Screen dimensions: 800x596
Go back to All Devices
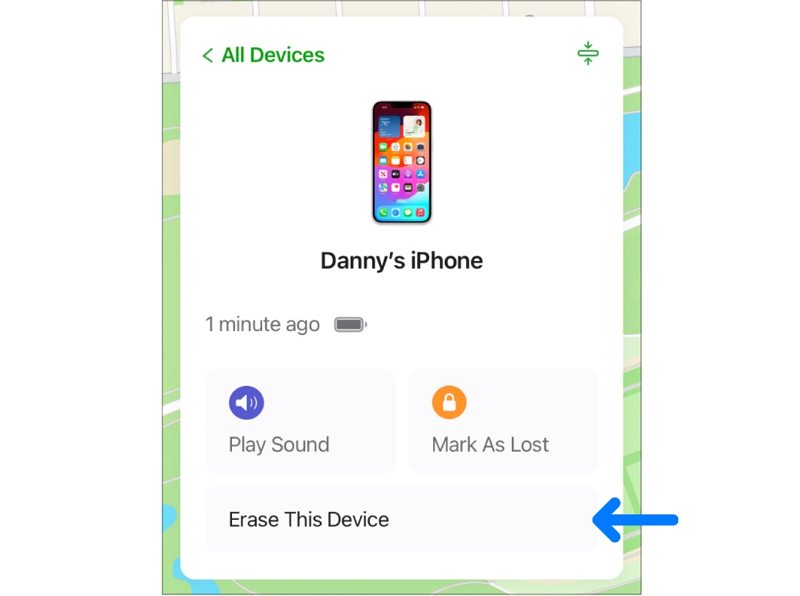pyautogui.click(x=263, y=55)
